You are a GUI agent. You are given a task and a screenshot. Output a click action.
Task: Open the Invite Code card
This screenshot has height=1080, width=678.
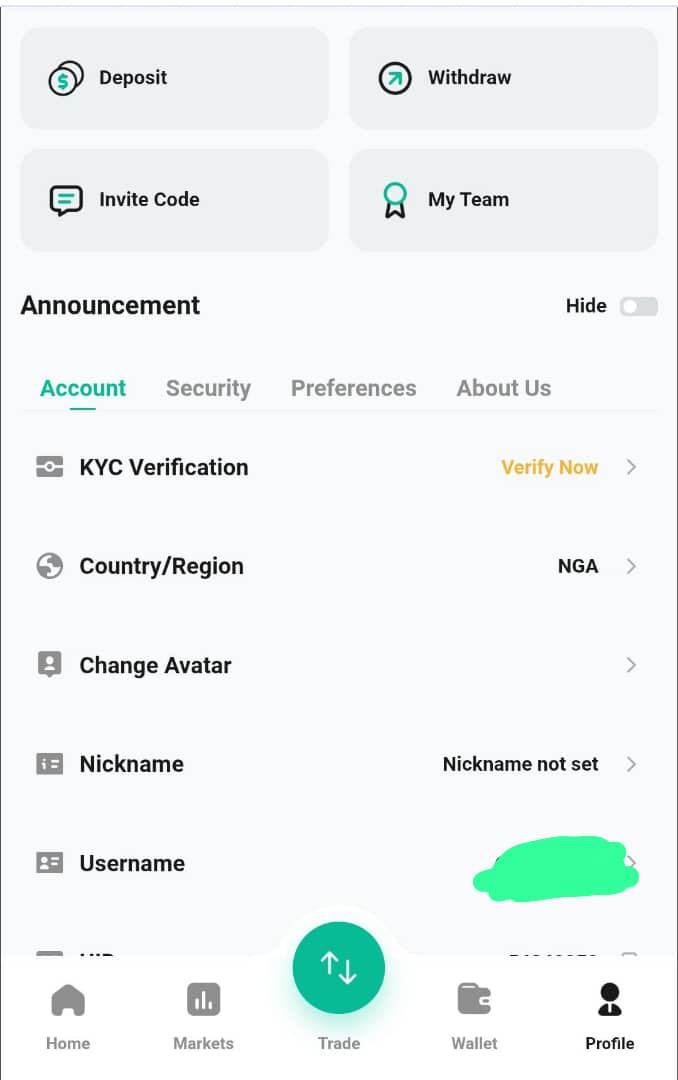click(x=174, y=199)
